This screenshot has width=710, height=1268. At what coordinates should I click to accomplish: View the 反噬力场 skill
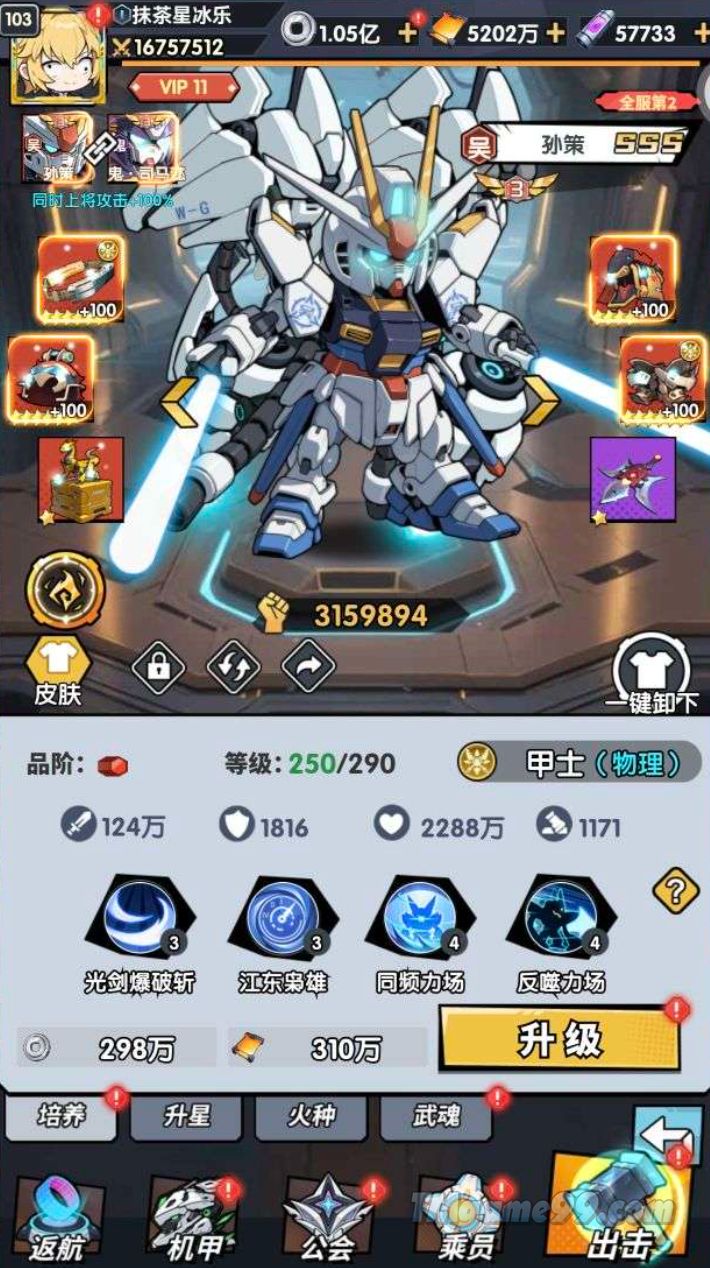click(x=560, y=915)
